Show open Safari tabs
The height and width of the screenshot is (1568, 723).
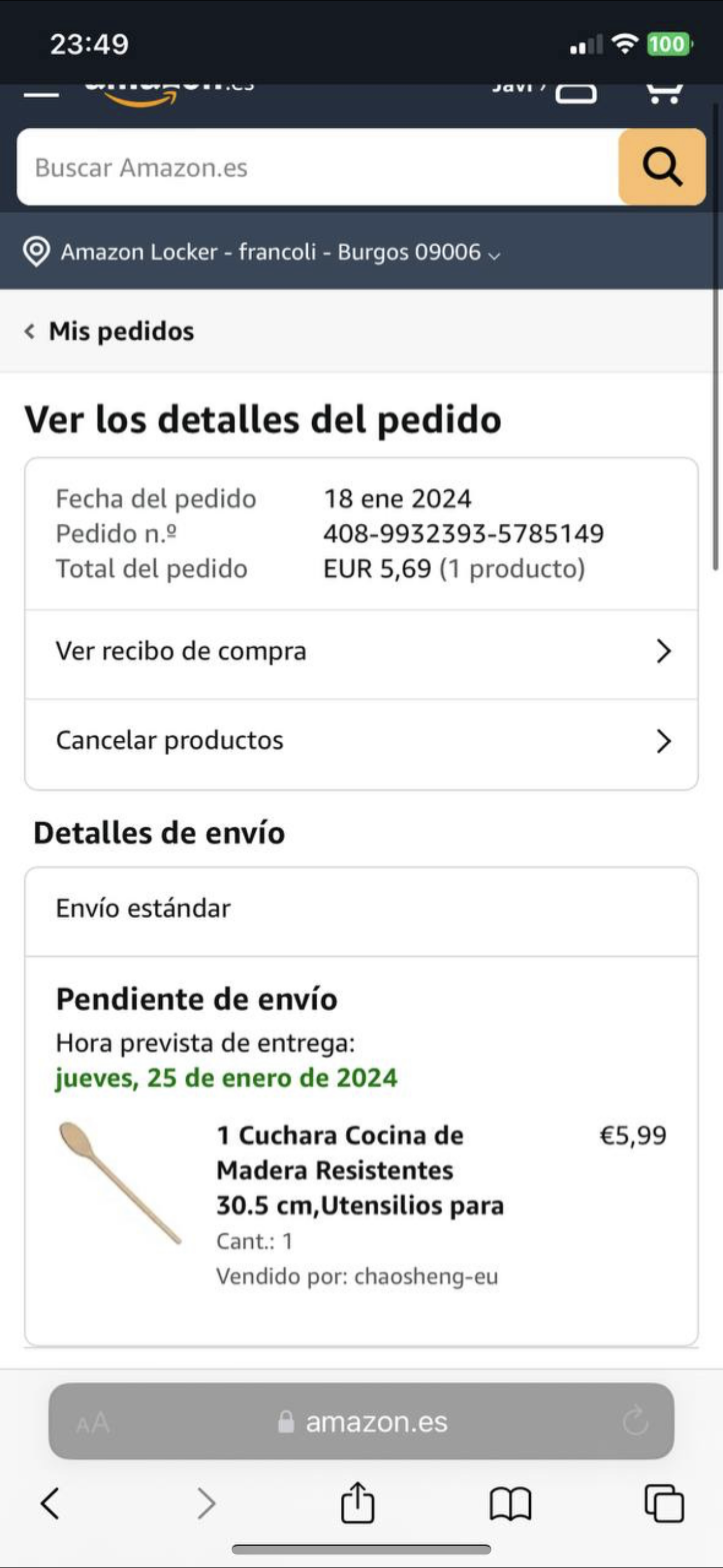pyautogui.click(x=664, y=1504)
